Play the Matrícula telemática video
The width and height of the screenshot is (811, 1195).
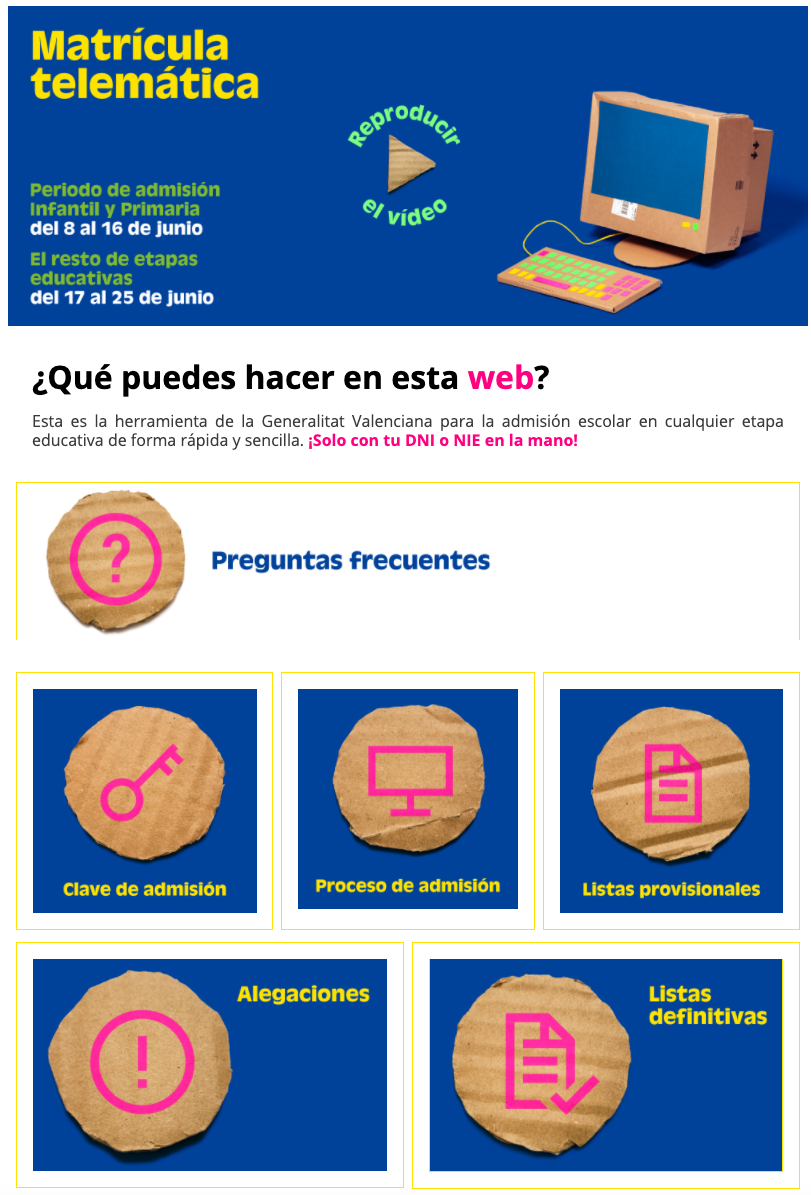[409, 164]
